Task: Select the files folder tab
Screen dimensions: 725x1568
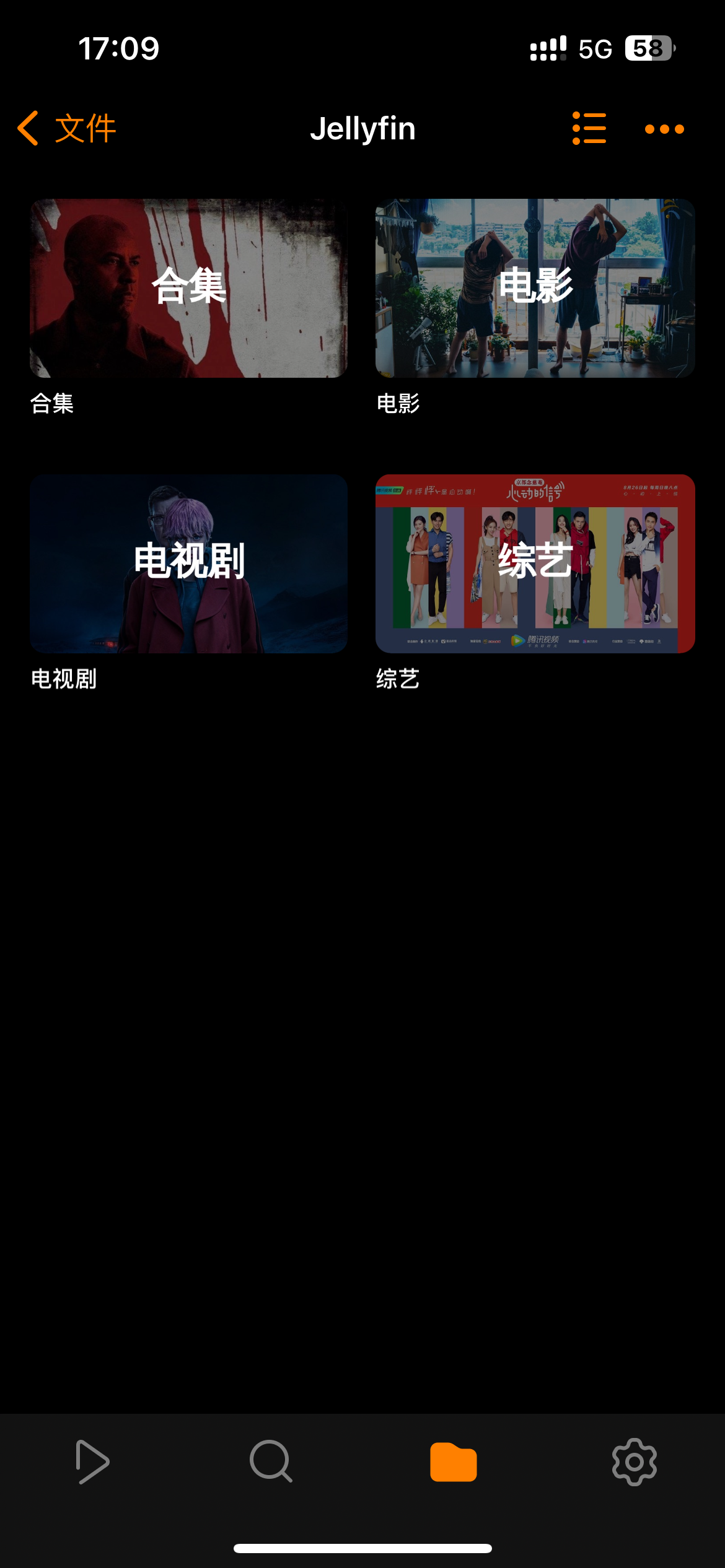Action: [x=453, y=1461]
